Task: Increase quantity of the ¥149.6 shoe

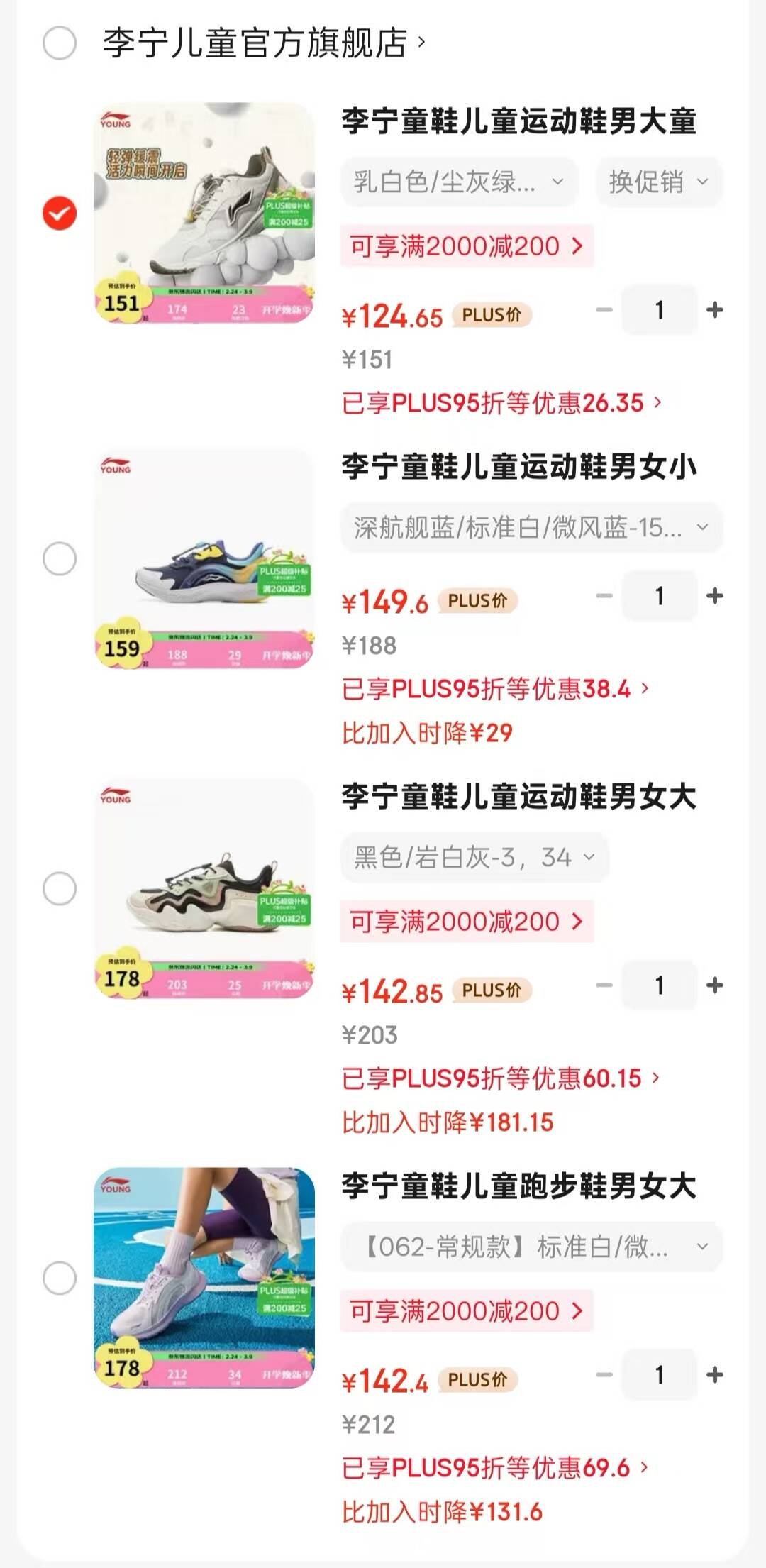Action: click(x=715, y=595)
